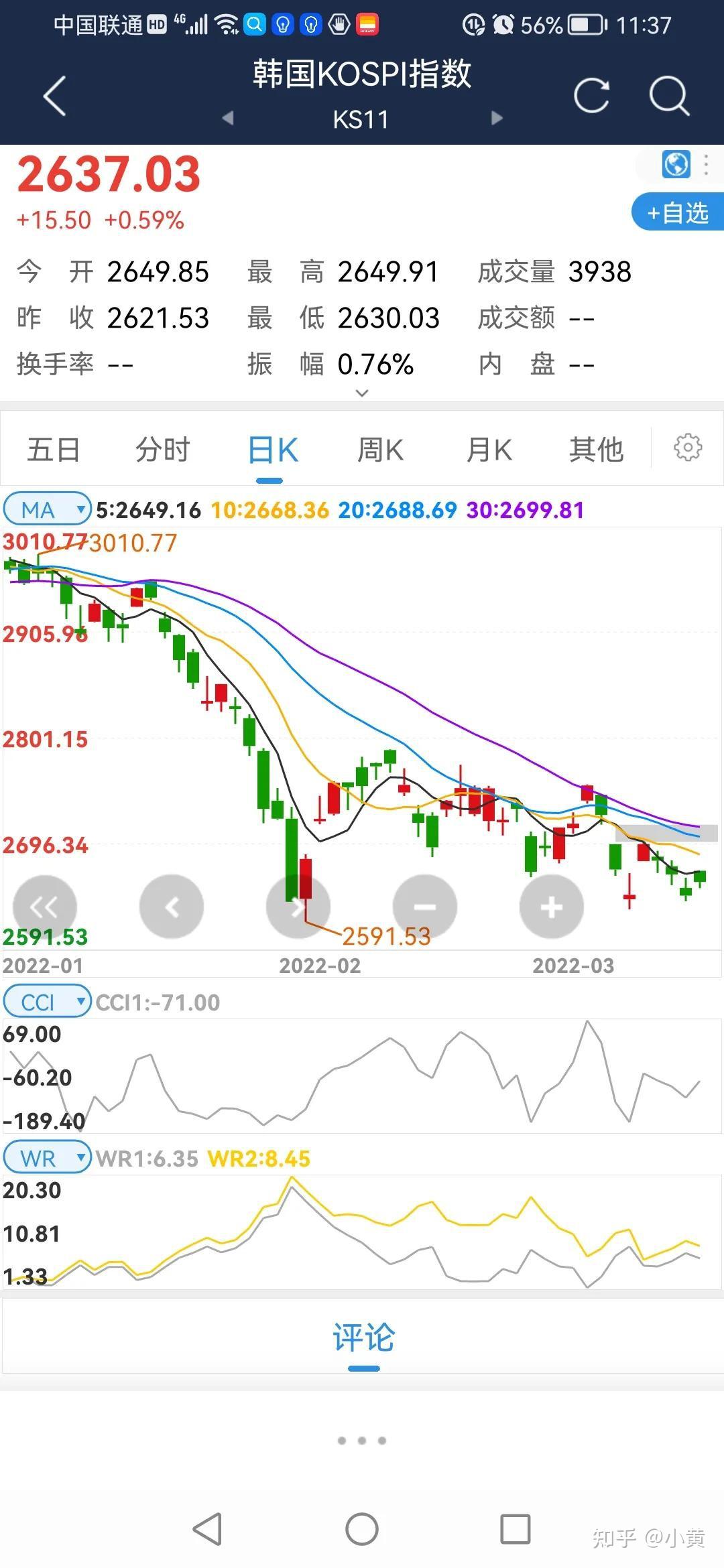This screenshot has width=724, height=1568.
Task: Zoom in the chart with plus button
Action: point(552,907)
